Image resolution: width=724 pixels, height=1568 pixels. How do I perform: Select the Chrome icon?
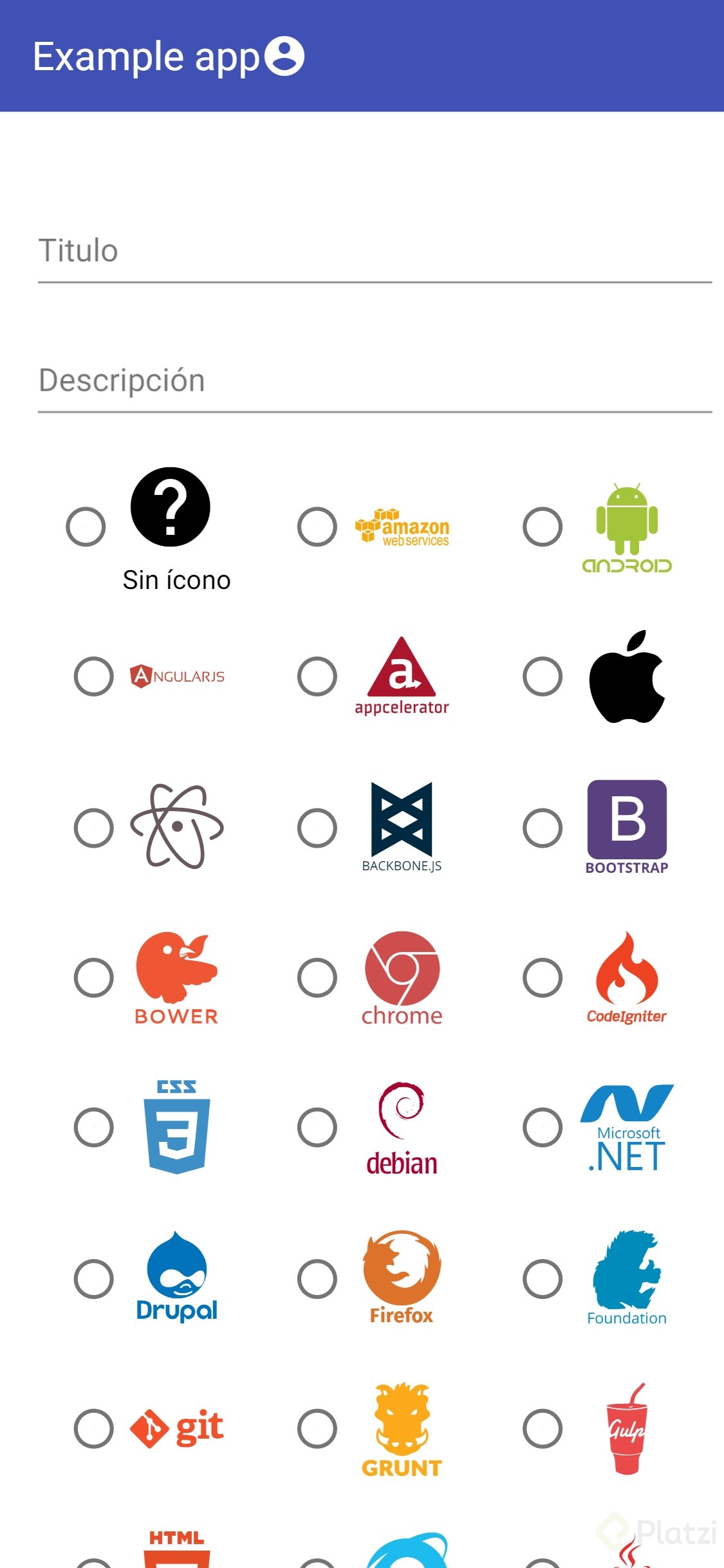pos(317,978)
